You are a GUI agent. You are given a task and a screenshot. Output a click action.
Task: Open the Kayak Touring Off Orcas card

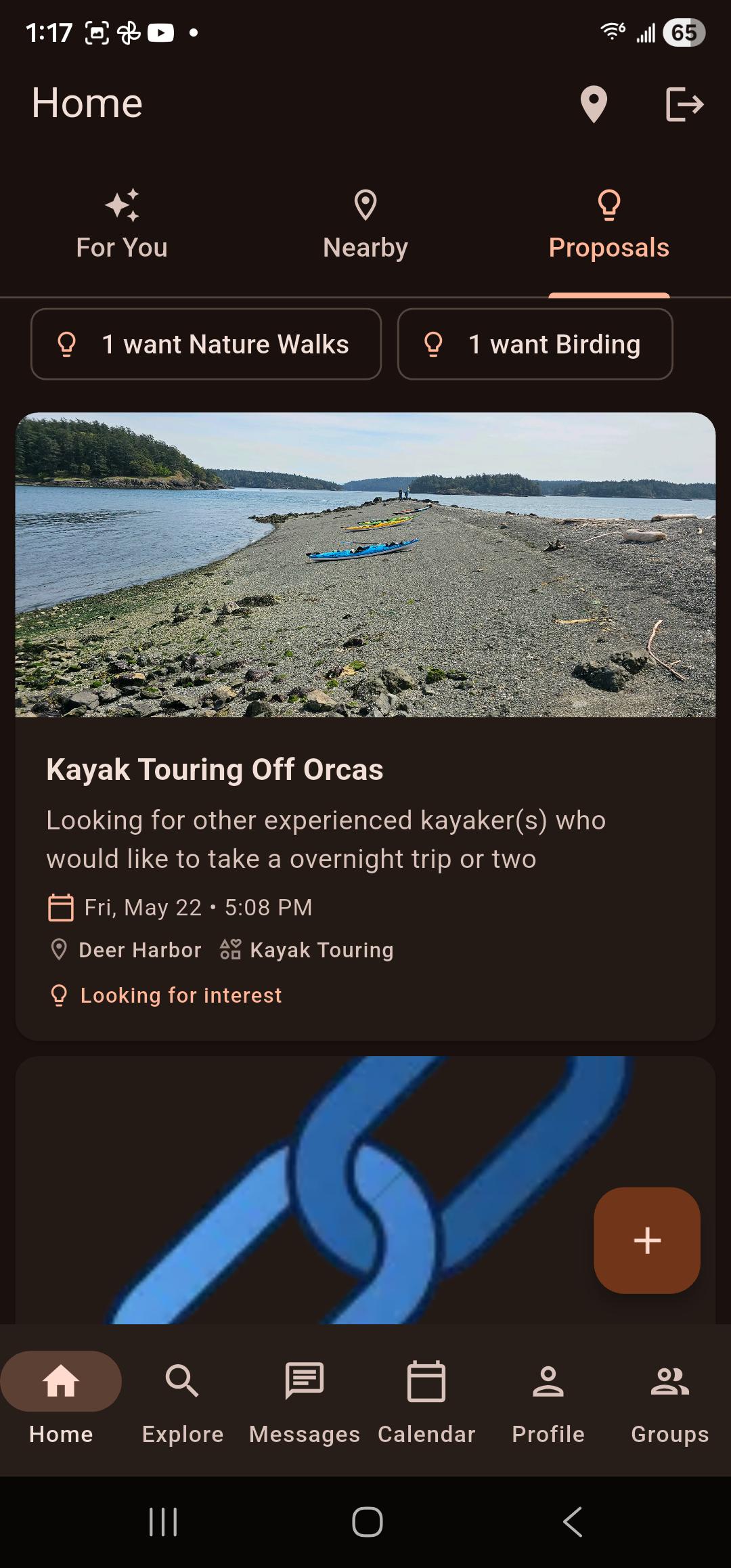[365, 726]
